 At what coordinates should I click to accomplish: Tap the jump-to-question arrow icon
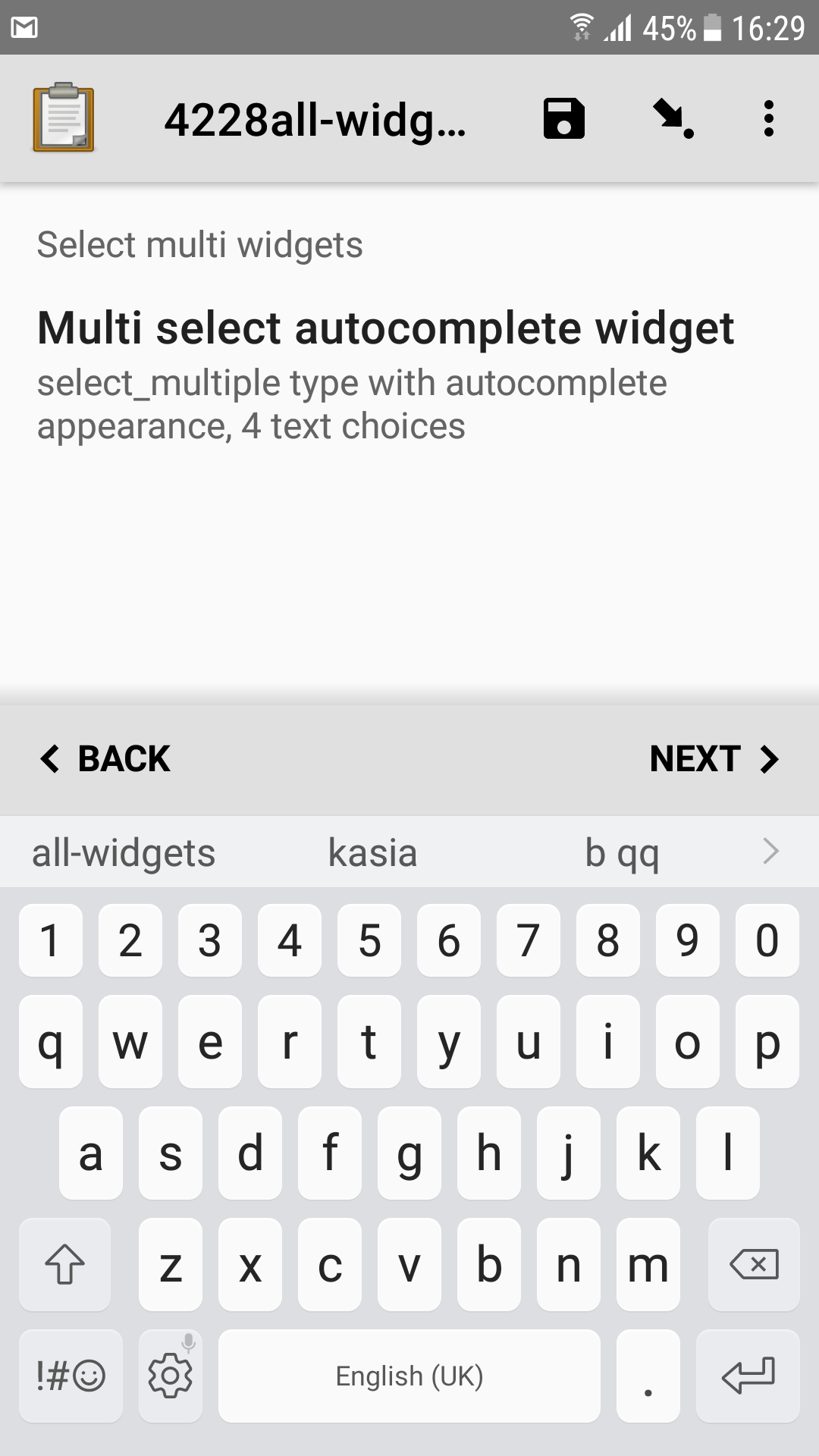tap(672, 118)
